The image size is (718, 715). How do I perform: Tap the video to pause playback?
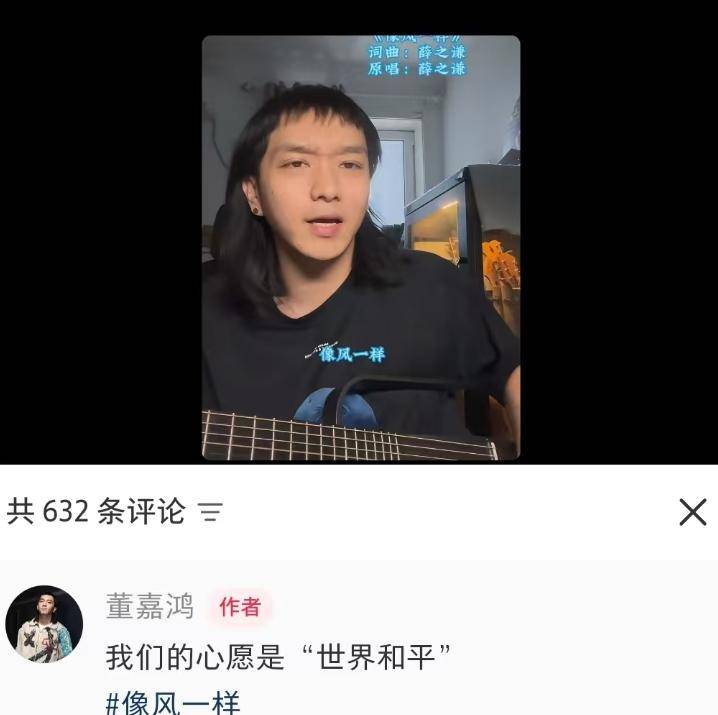tap(361, 248)
